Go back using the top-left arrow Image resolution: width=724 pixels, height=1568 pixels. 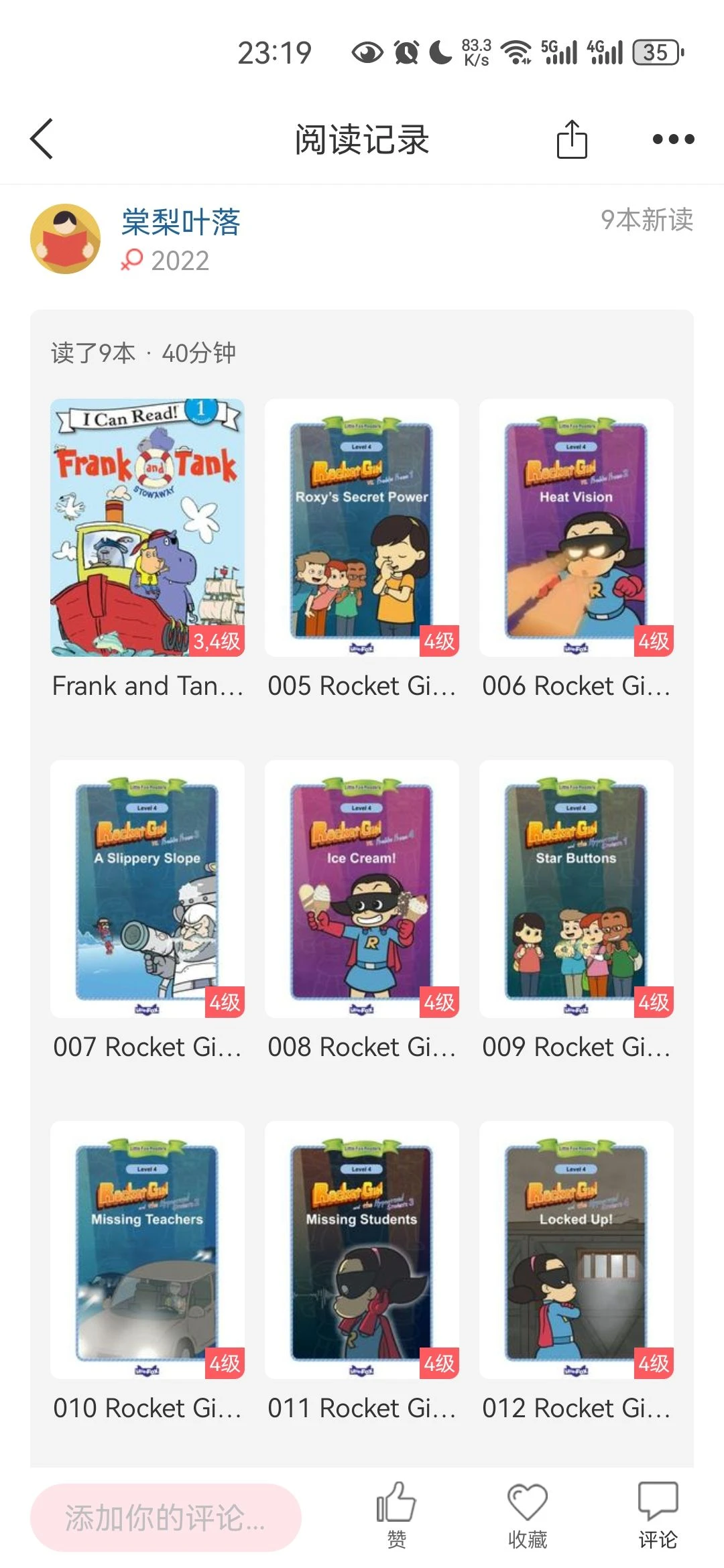click(42, 139)
